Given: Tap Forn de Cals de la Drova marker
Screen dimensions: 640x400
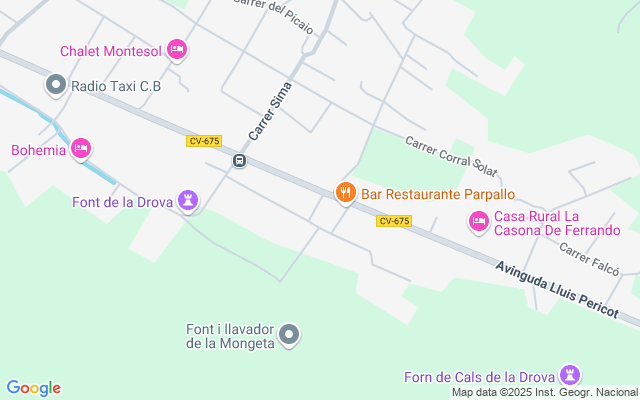Looking at the screenshot, I should click(570, 375).
